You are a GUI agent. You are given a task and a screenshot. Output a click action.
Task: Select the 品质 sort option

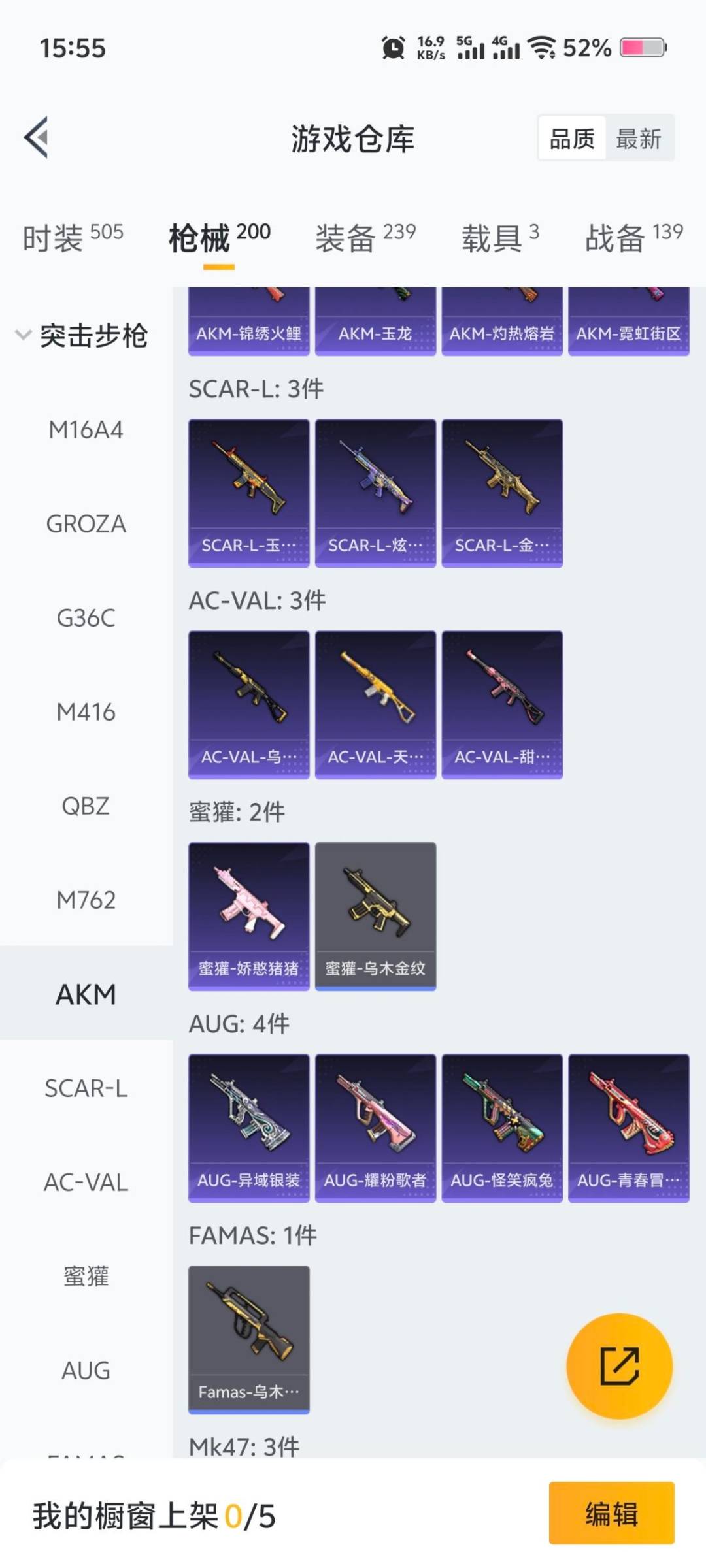tap(572, 139)
